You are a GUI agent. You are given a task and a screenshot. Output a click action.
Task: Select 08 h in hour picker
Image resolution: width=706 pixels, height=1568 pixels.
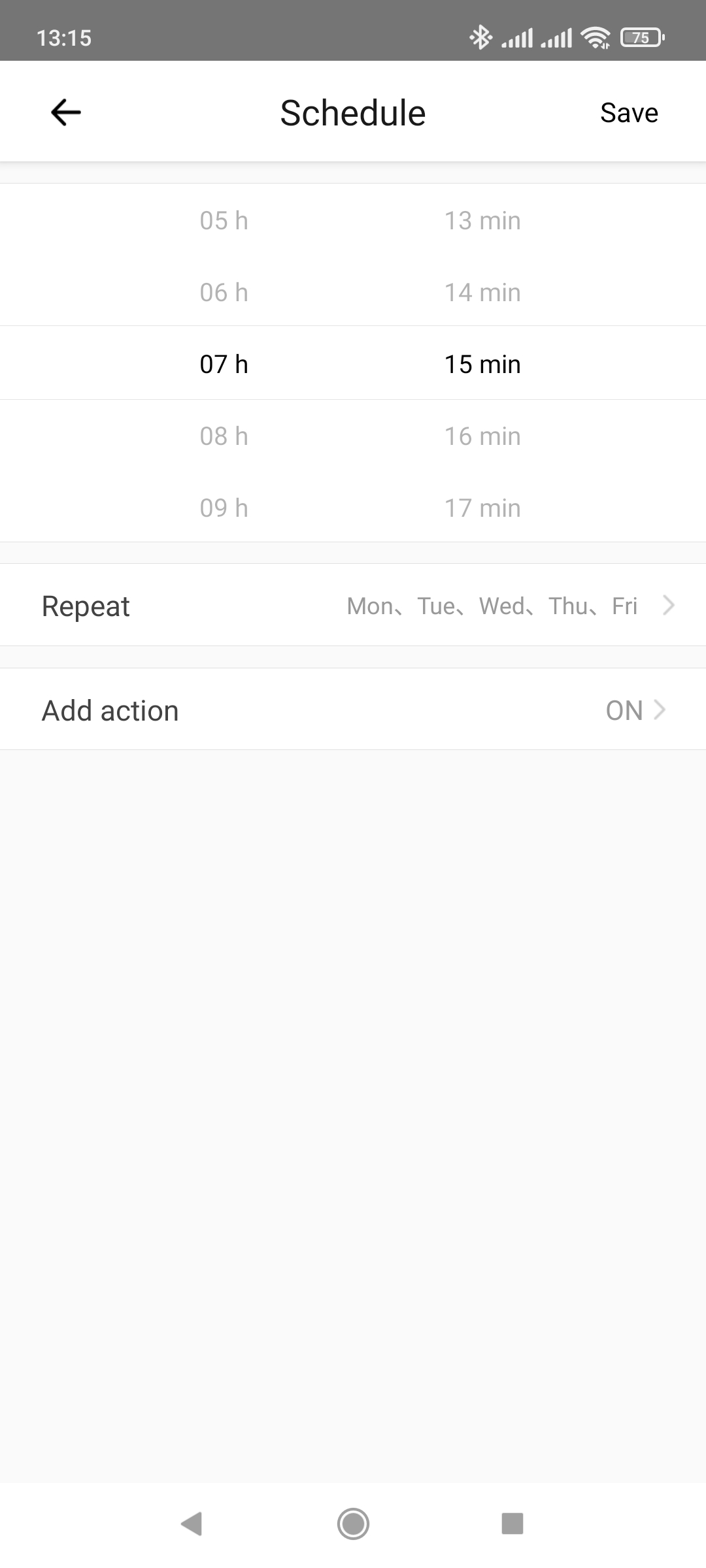(224, 436)
